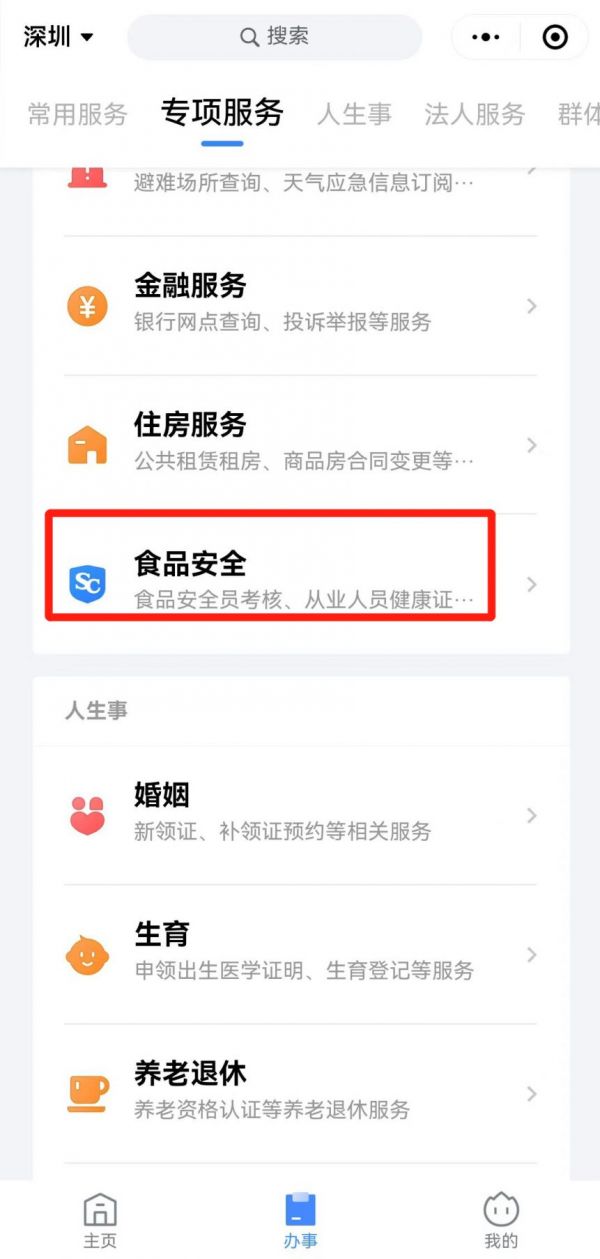
Task: Open the mini program more options menu
Action: [x=485, y=37]
